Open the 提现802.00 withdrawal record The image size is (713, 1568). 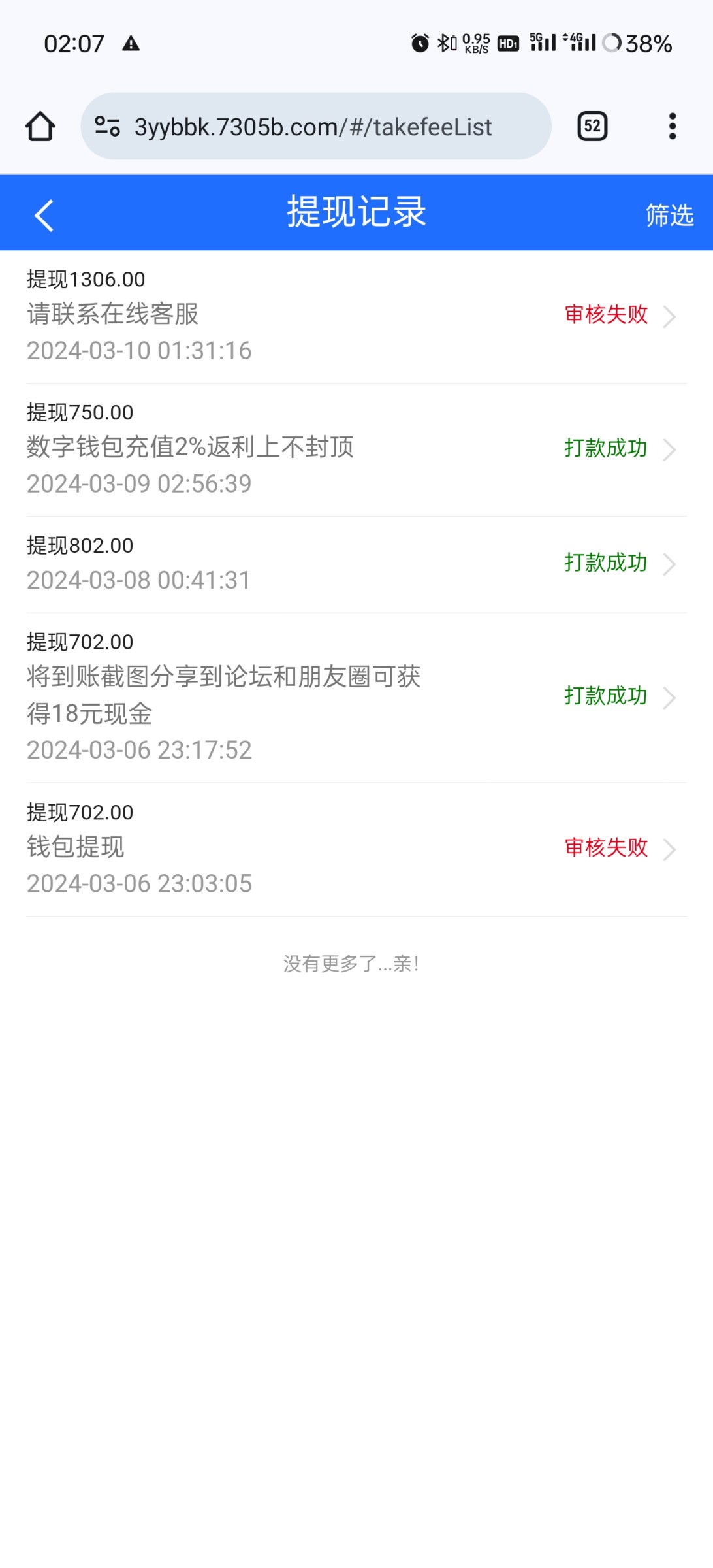356,564
